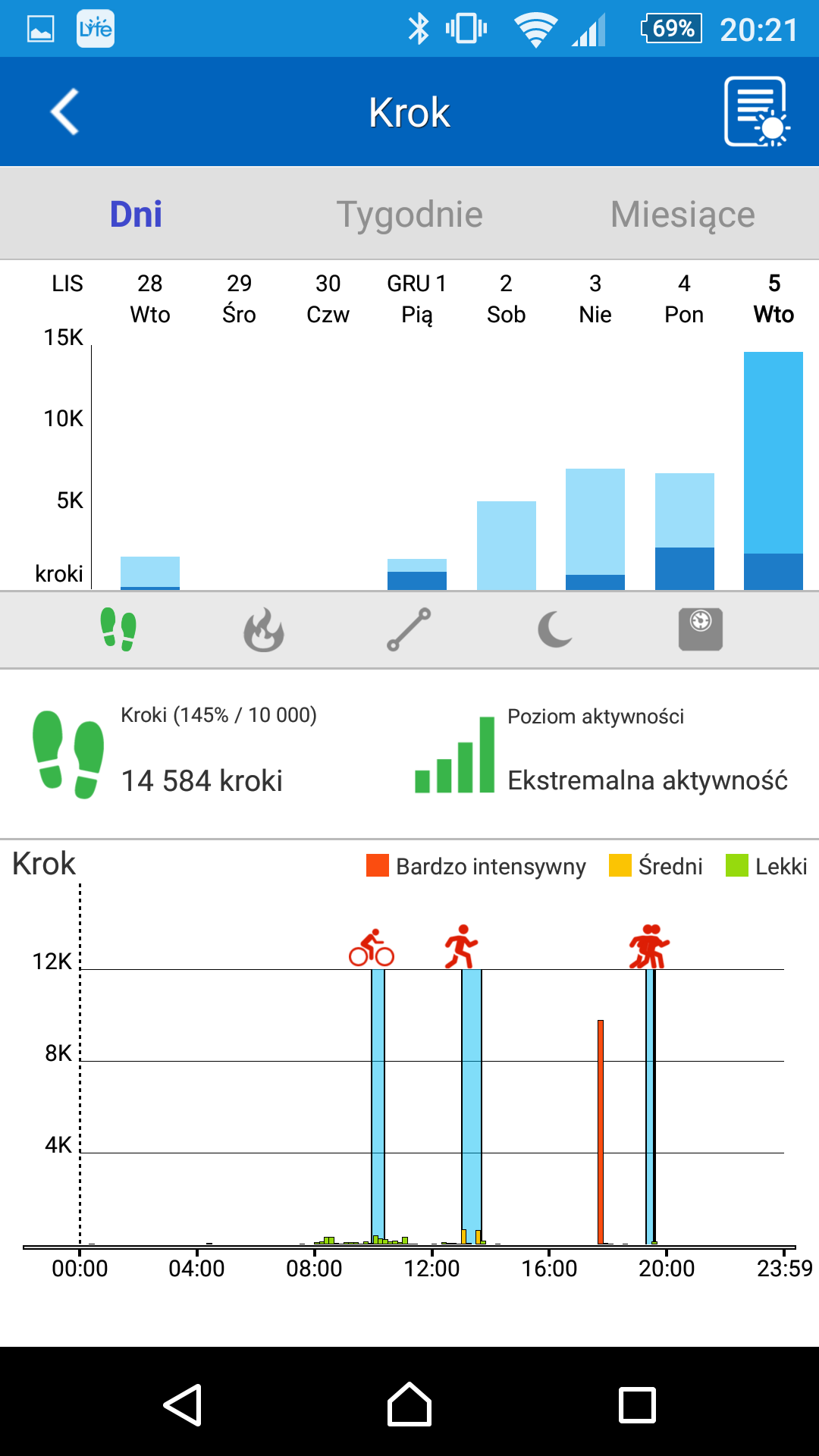Select the 28 Wto day bar
The width and height of the screenshot is (819, 1456).
point(150,573)
